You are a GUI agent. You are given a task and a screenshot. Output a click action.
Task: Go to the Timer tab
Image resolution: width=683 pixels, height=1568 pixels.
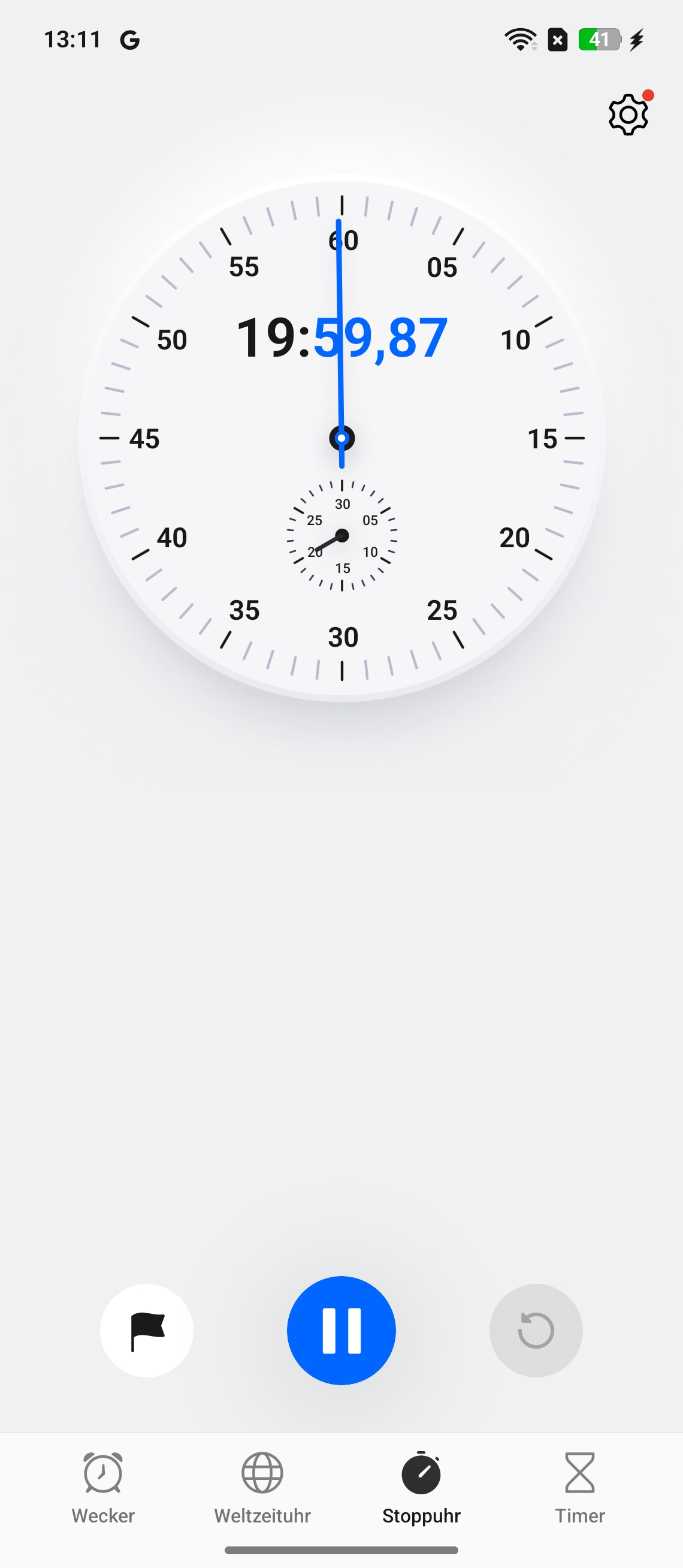click(x=579, y=1488)
